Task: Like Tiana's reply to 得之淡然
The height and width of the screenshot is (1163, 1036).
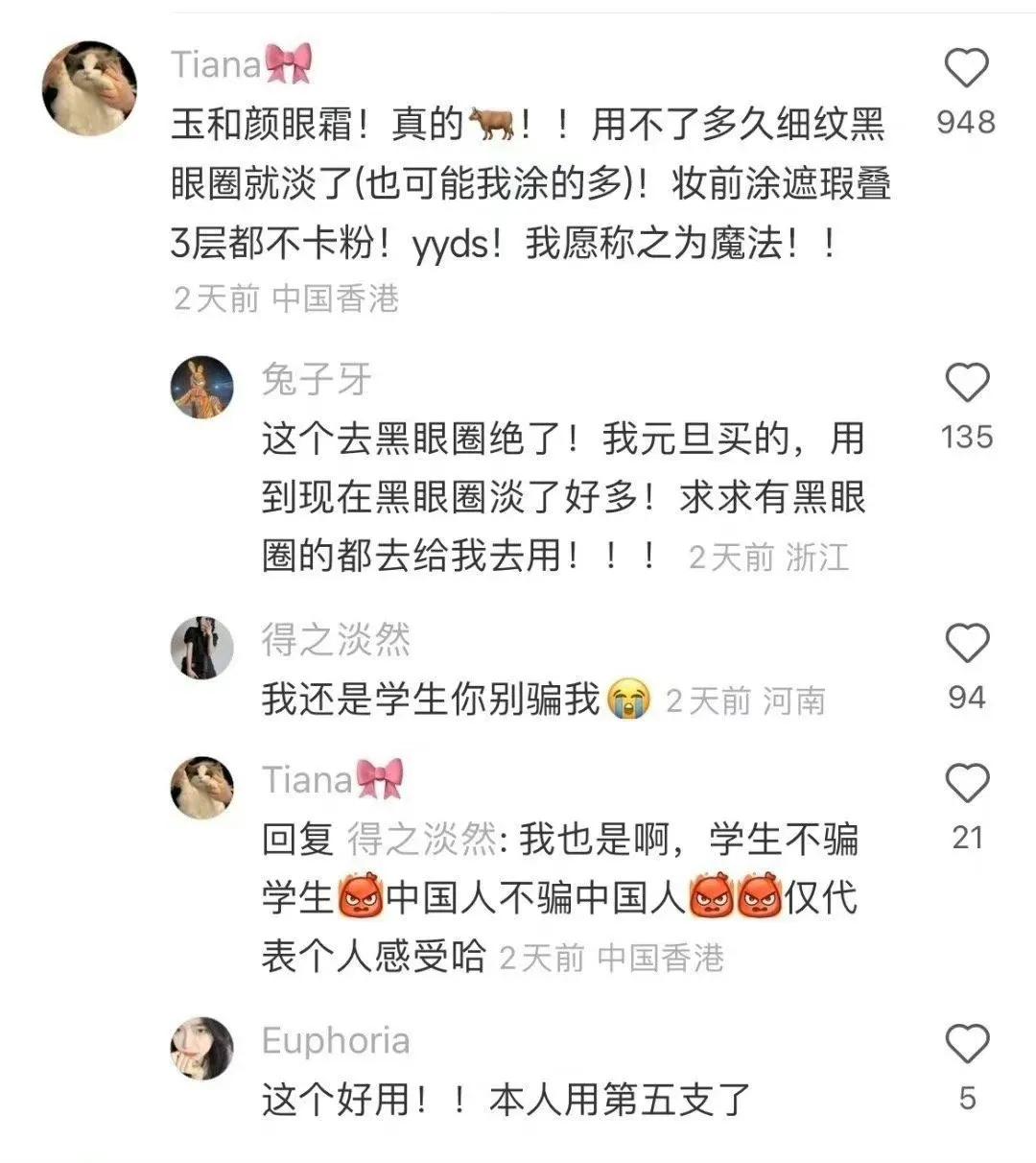Action: pyautogui.click(x=966, y=784)
